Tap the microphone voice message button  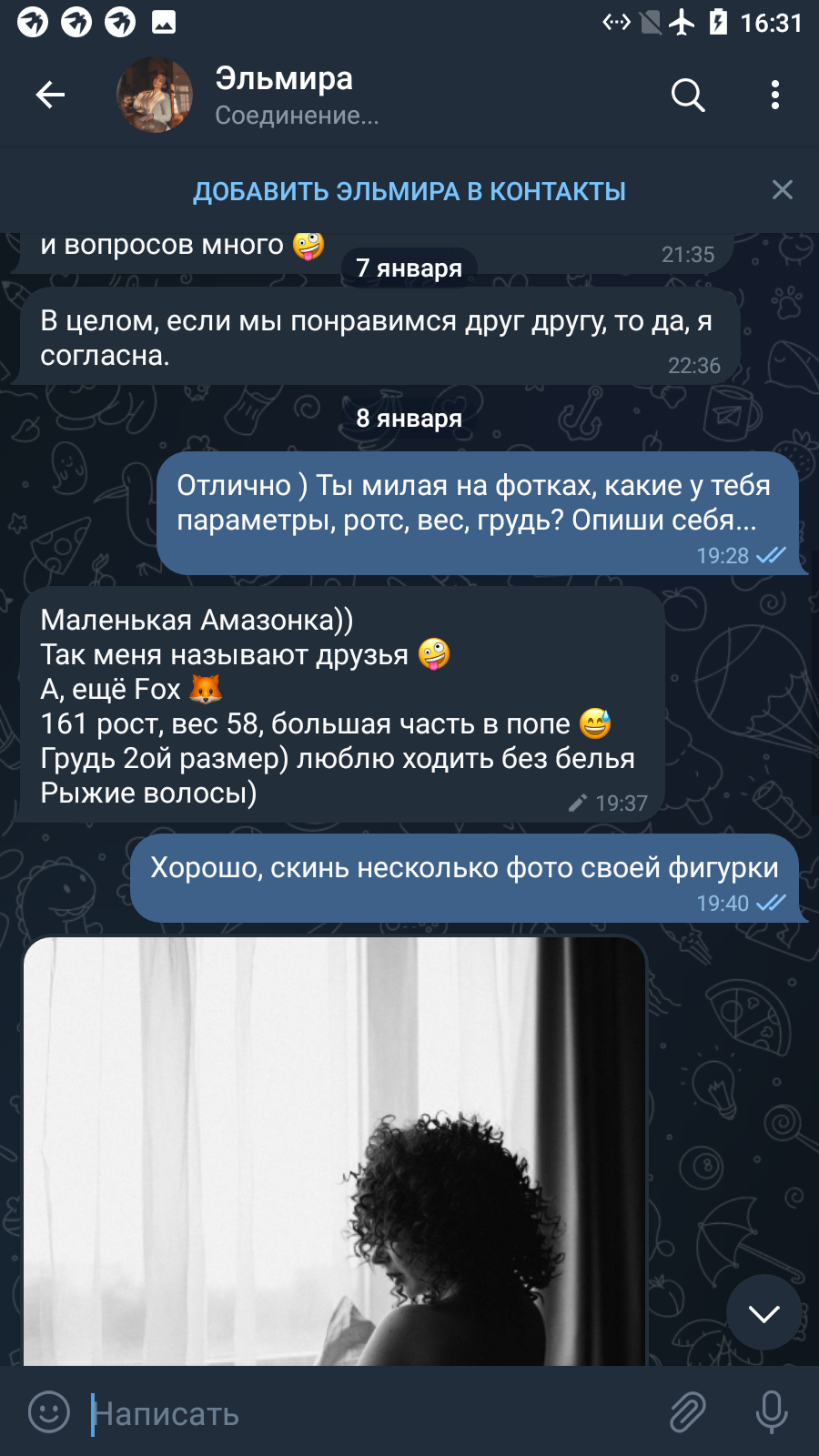[772, 1412]
